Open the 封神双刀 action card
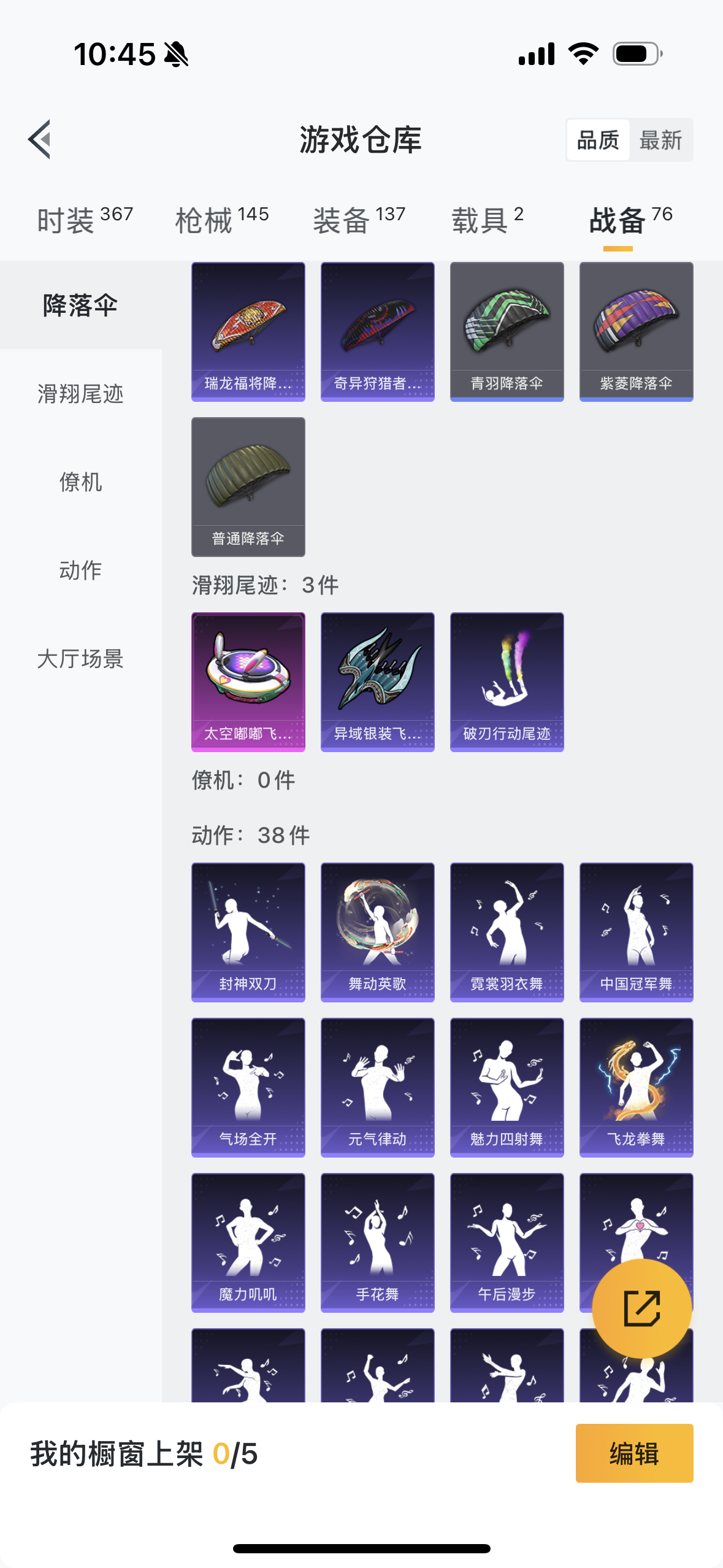This screenshot has width=723, height=1568. (248, 932)
